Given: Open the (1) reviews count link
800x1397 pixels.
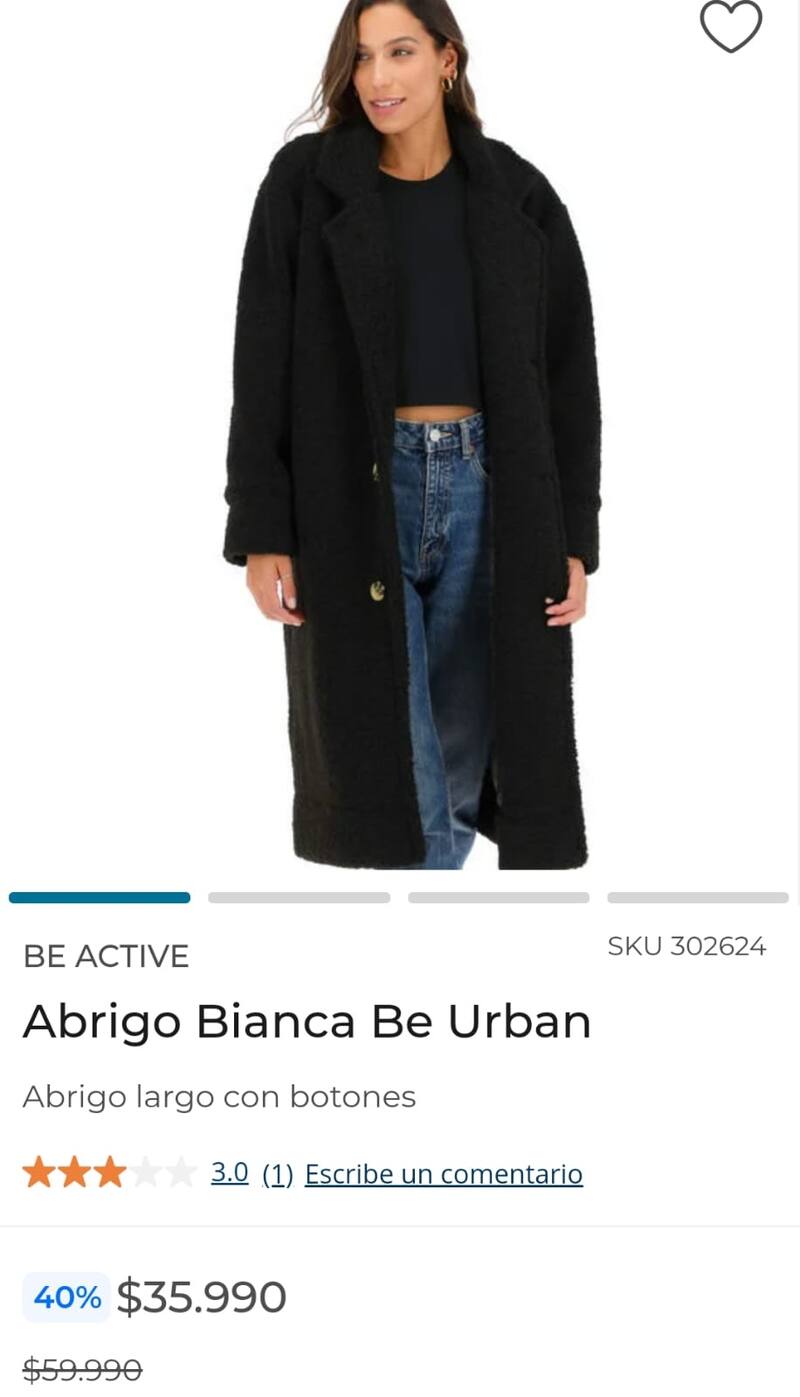Looking at the screenshot, I should click(277, 1174).
